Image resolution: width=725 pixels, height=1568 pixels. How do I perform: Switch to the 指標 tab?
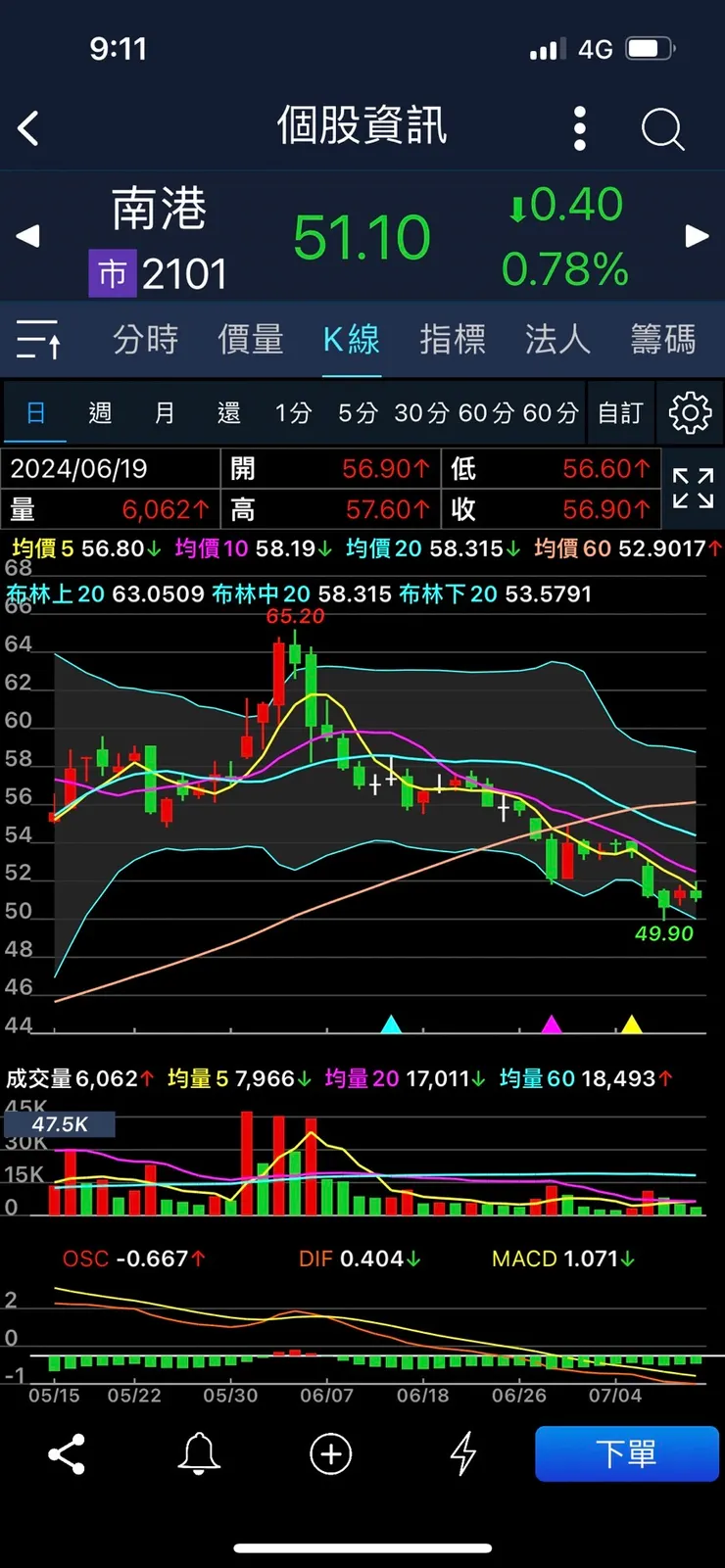click(x=453, y=340)
